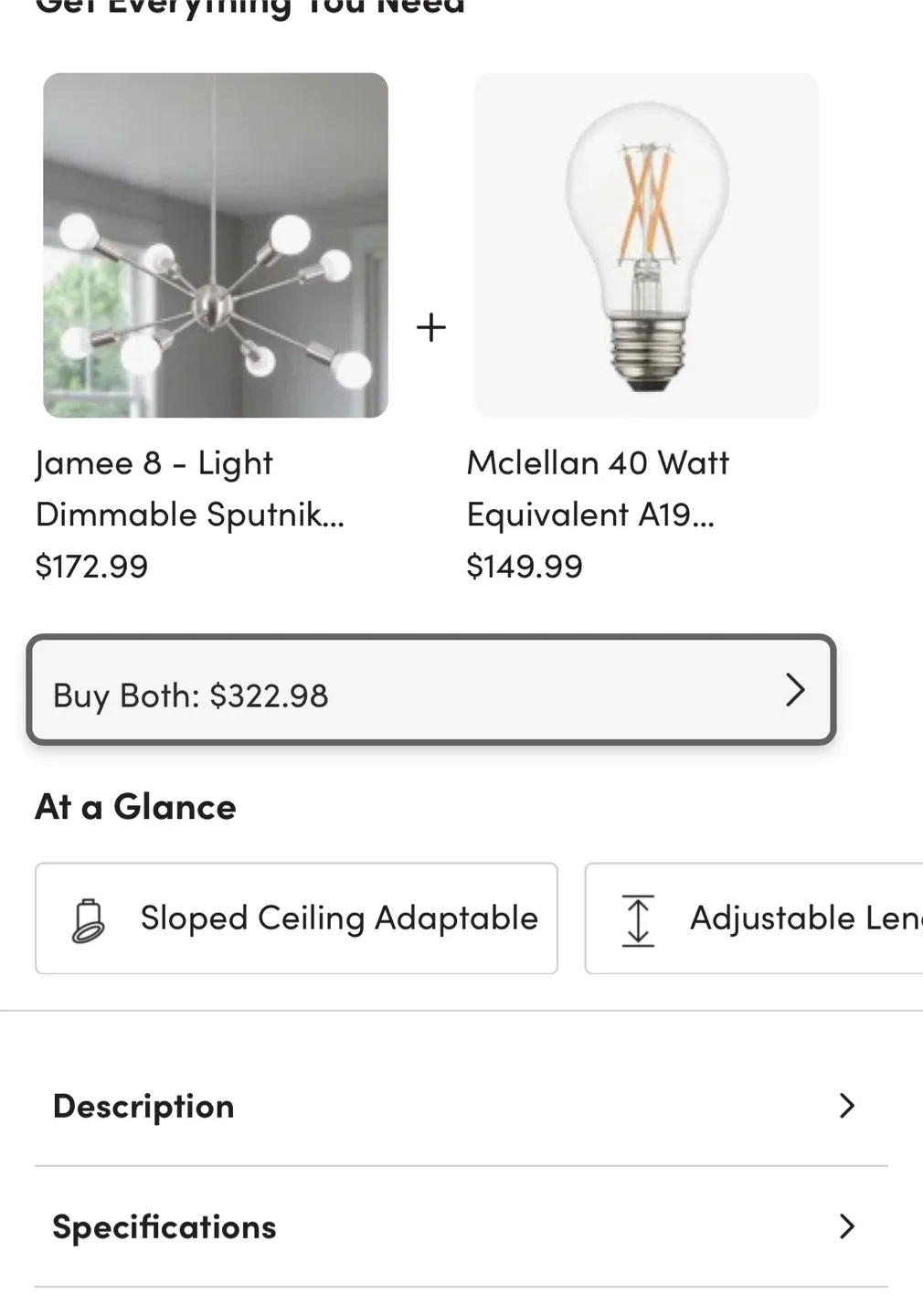Click the arrow inside the Buy Both button
Screen dimensions: 923x1316
794,691
